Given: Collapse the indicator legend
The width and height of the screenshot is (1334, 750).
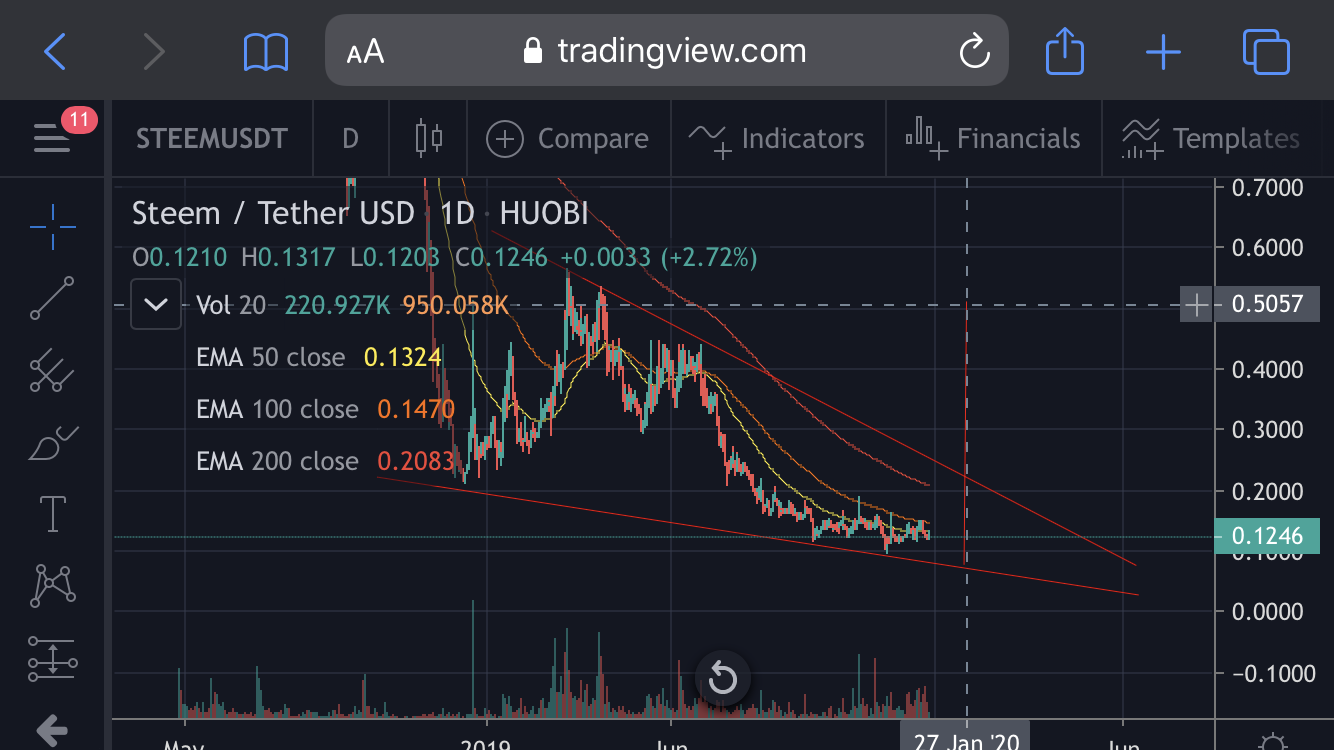Looking at the screenshot, I should [x=156, y=304].
